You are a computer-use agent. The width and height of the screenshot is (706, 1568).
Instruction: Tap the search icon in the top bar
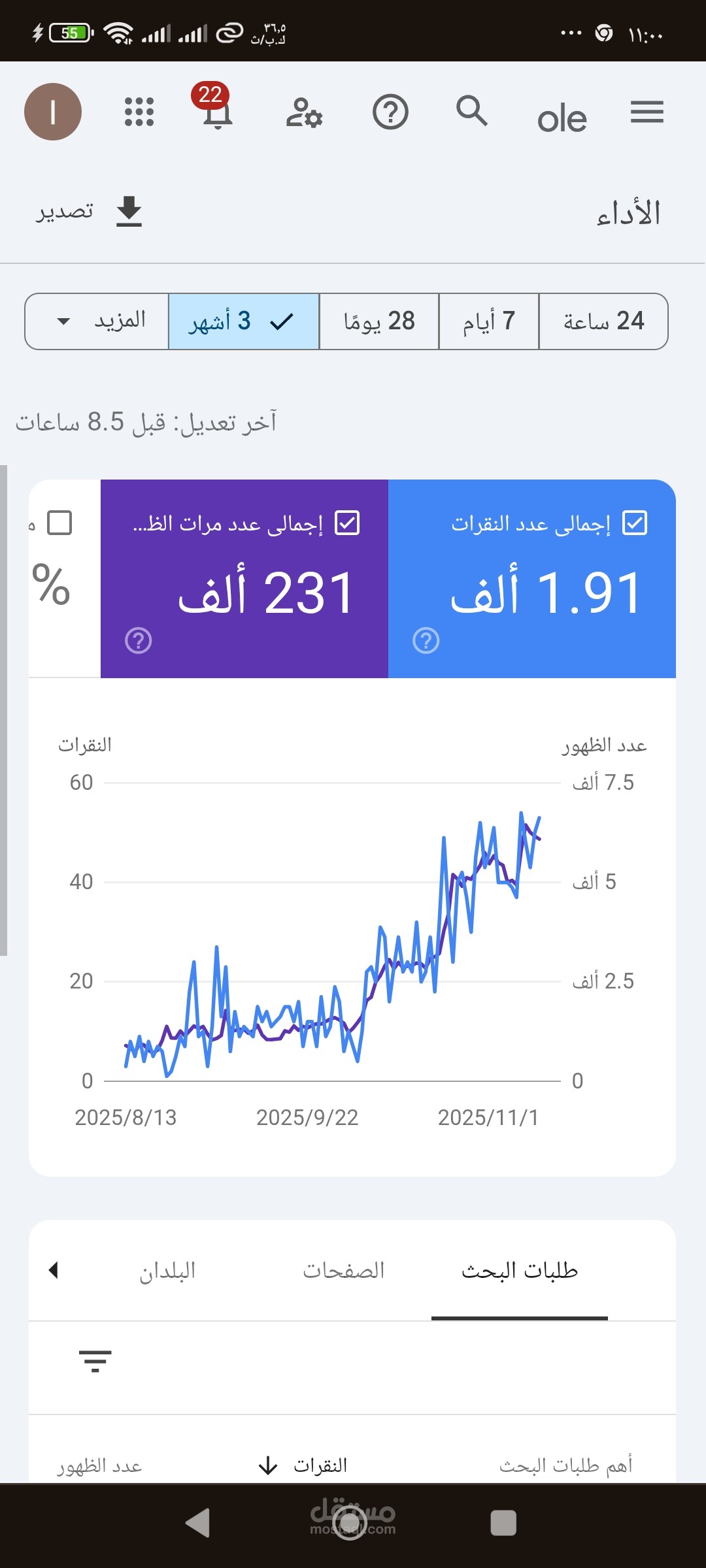click(472, 110)
